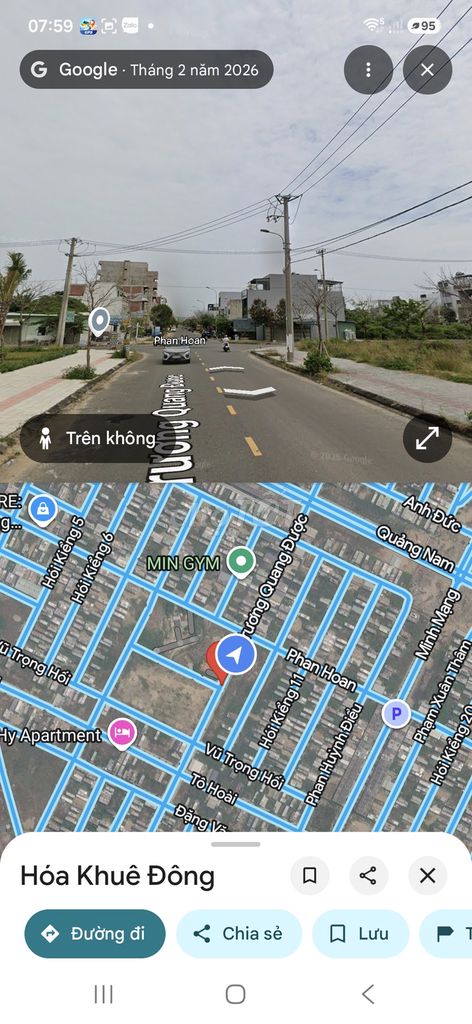Share Hóa Khuê Đông via header icon
This screenshot has height=1024, width=472.
(x=368, y=875)
